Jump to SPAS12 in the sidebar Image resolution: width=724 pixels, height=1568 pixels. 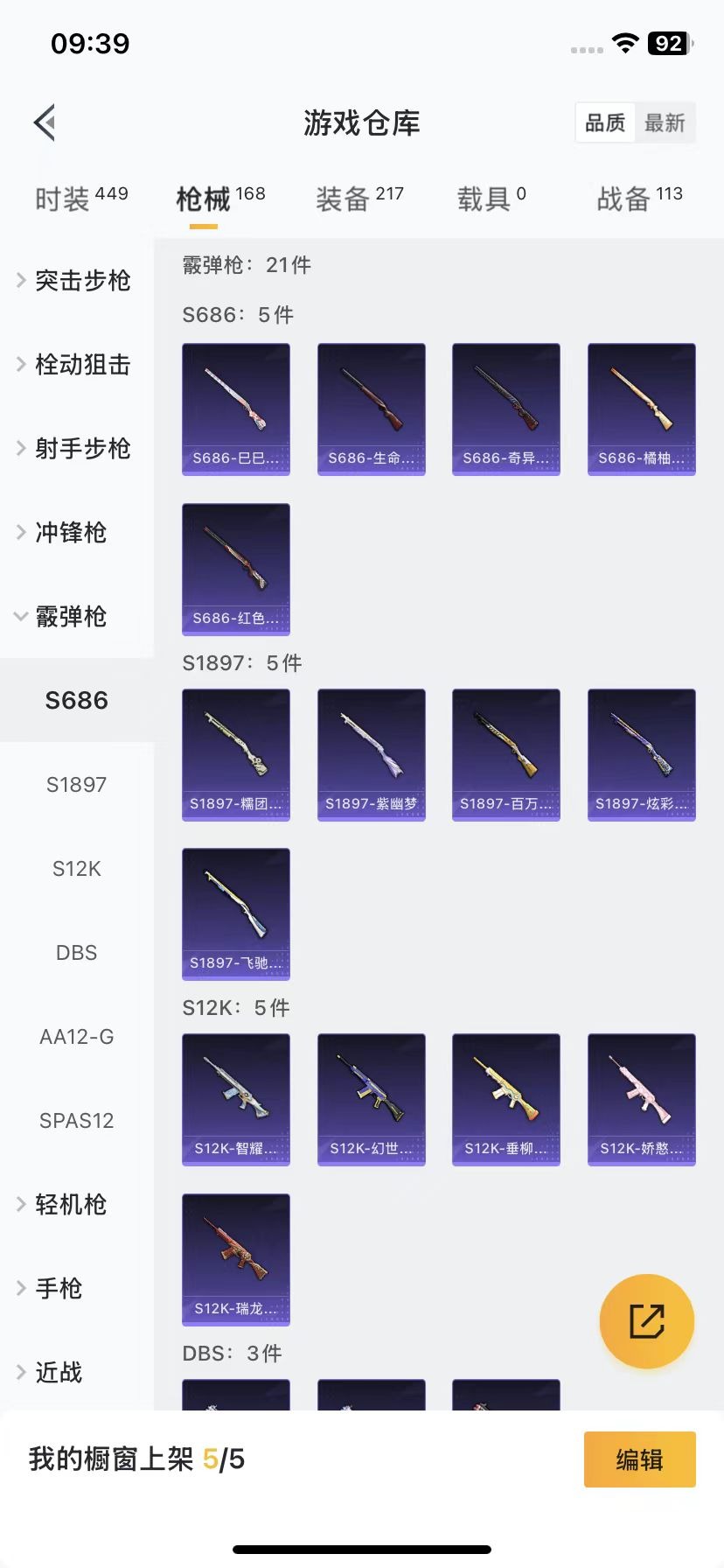point(77,1121)
